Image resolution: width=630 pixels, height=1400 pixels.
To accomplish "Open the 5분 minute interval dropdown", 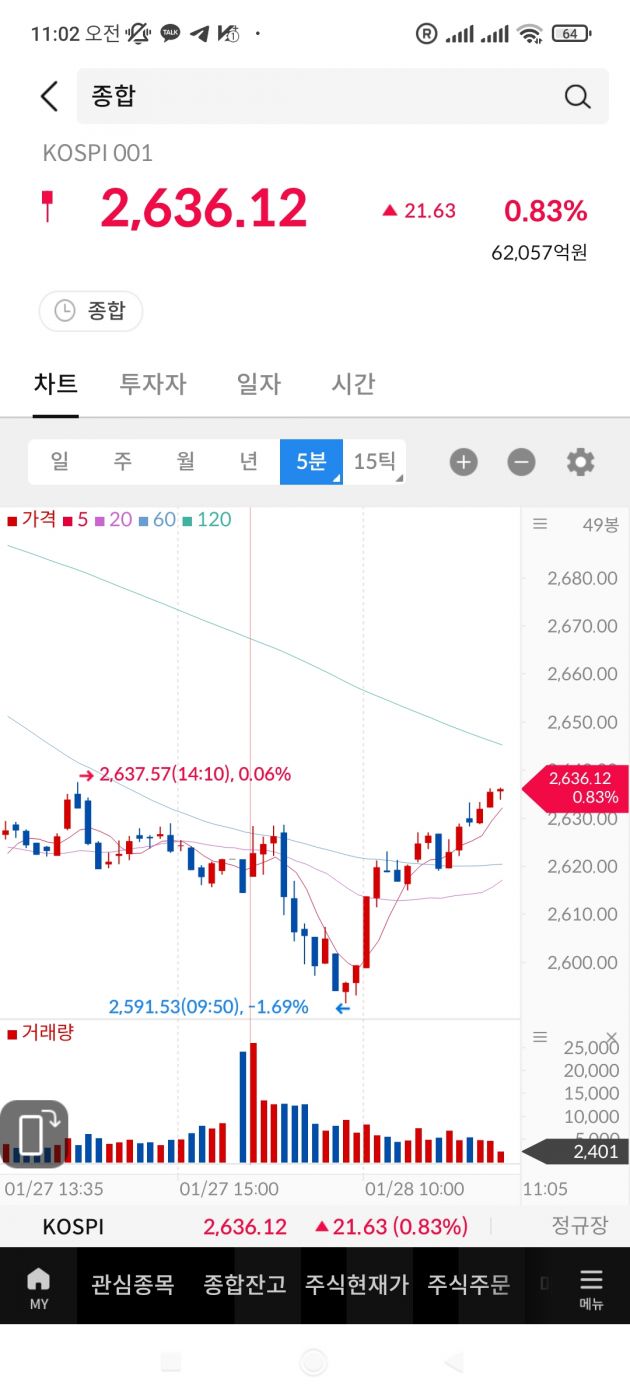I will click(x=311, y=461).
